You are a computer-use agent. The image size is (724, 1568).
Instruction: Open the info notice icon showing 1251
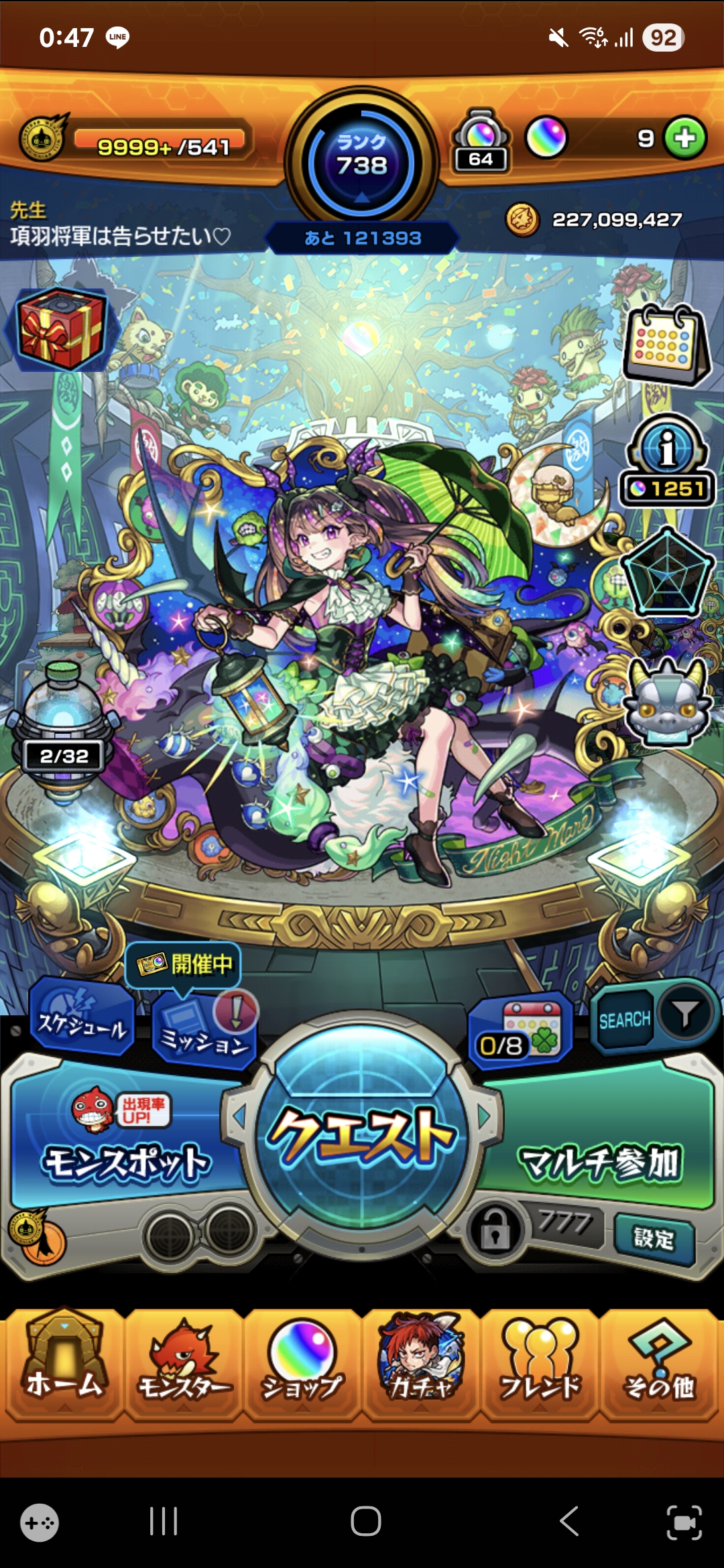[x=668, y=462]
